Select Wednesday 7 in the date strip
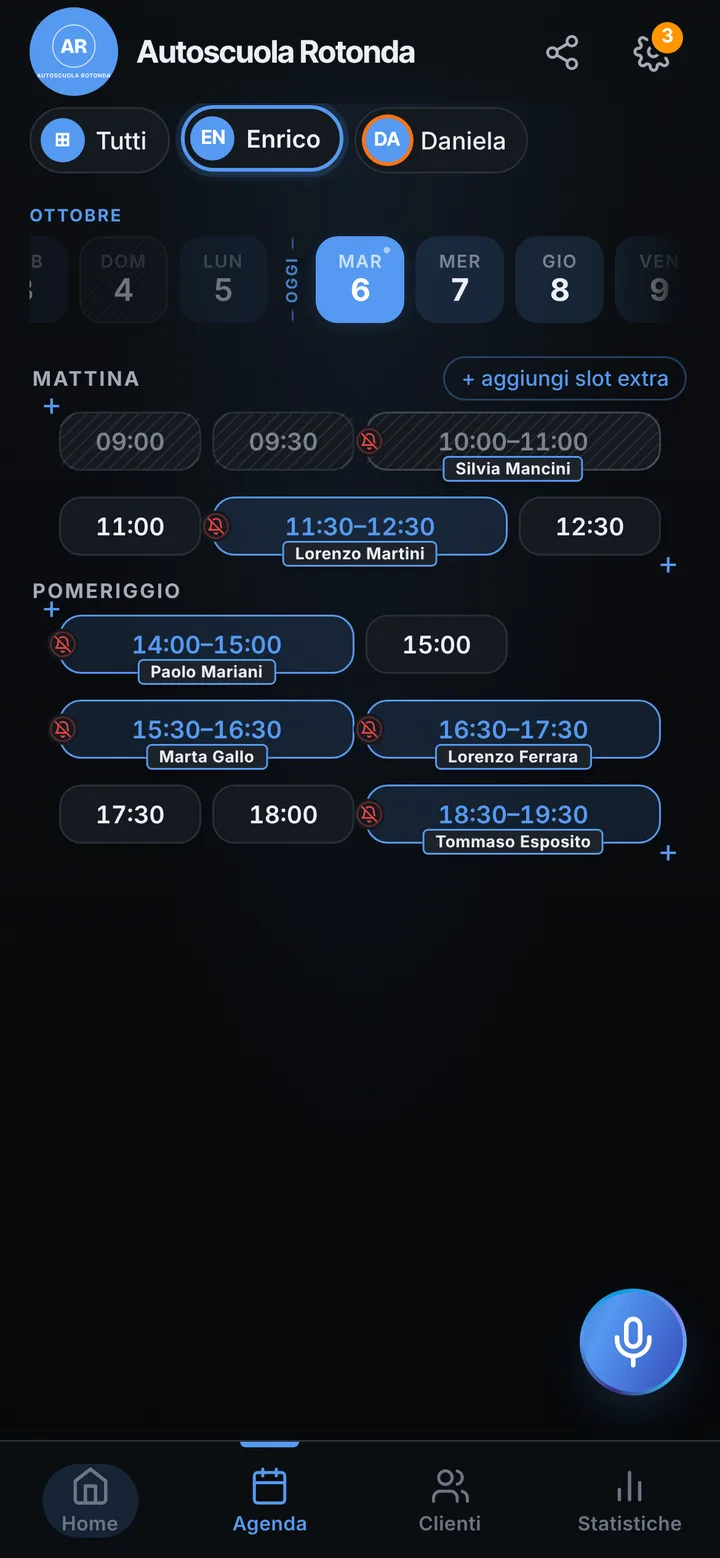This screenshot has width=720, height=1558. (x=460, y=279)
